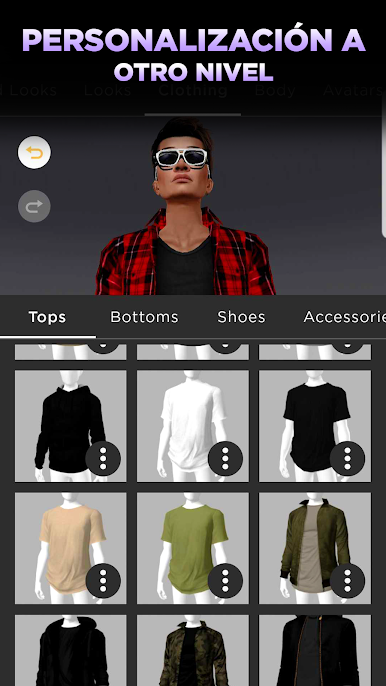Show more options for the black t-shirt
Viewport: 386px width, 686px height.
coord(347,458)
